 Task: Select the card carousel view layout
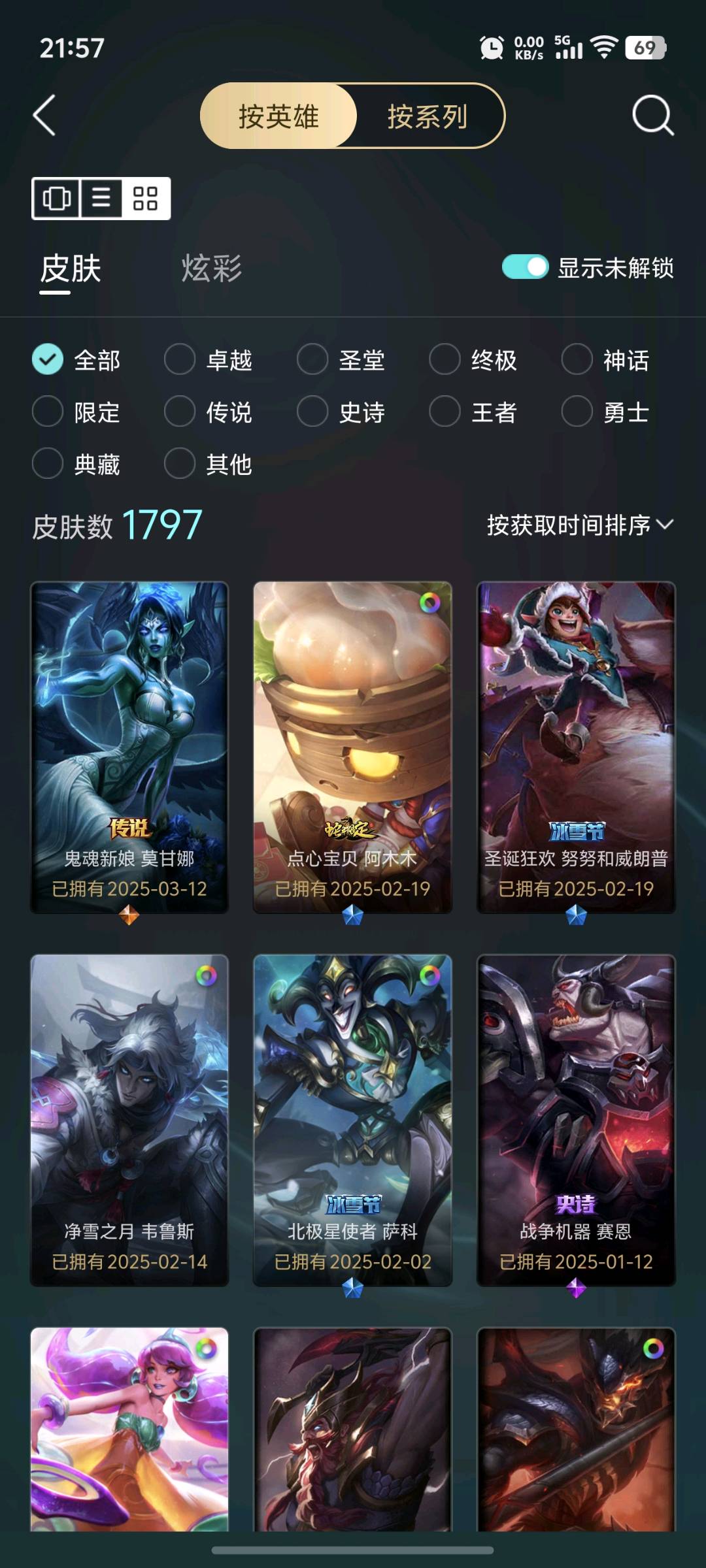[x=57, y=198]
